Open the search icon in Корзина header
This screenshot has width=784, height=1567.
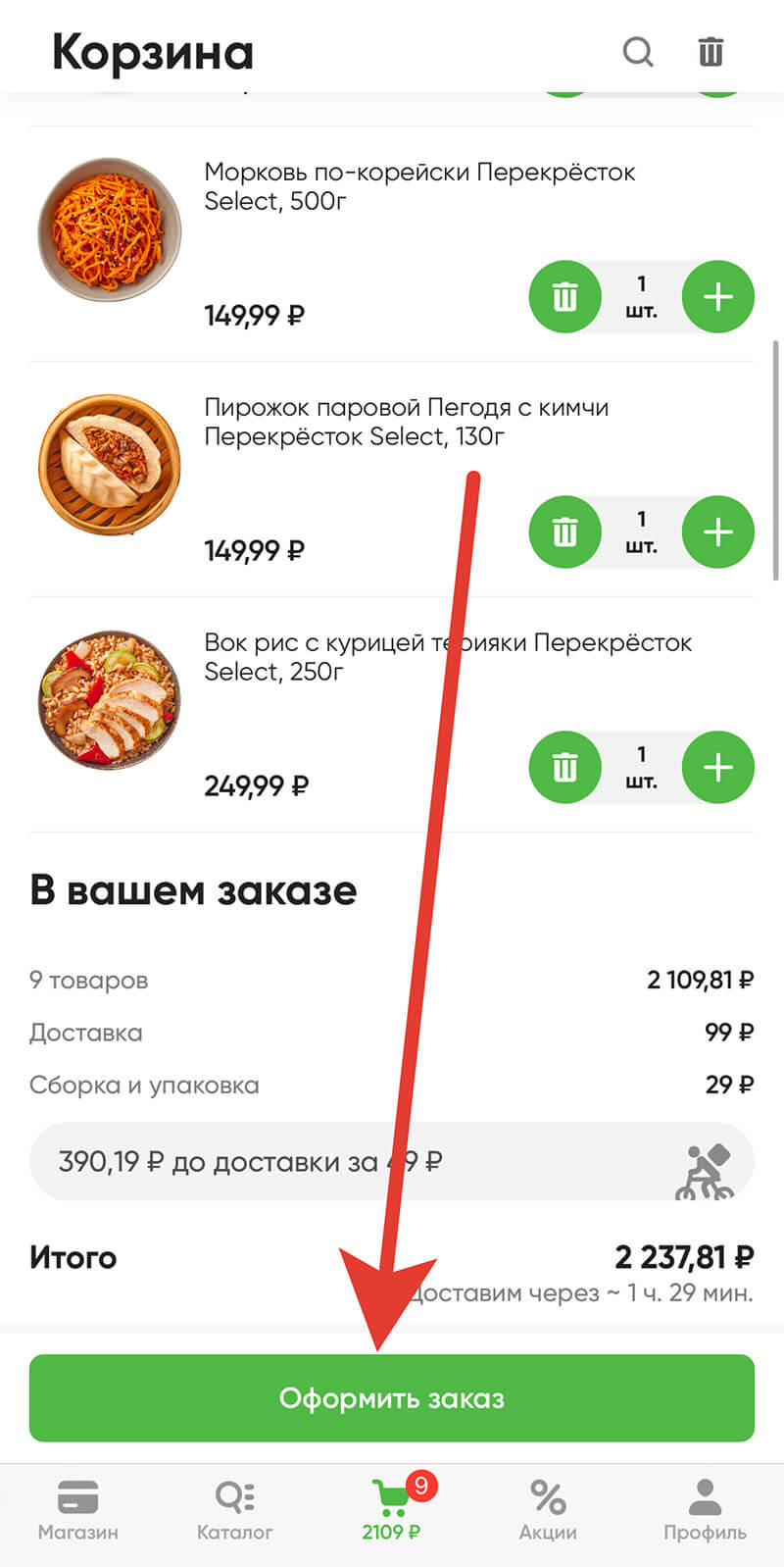tap(638, 53)
